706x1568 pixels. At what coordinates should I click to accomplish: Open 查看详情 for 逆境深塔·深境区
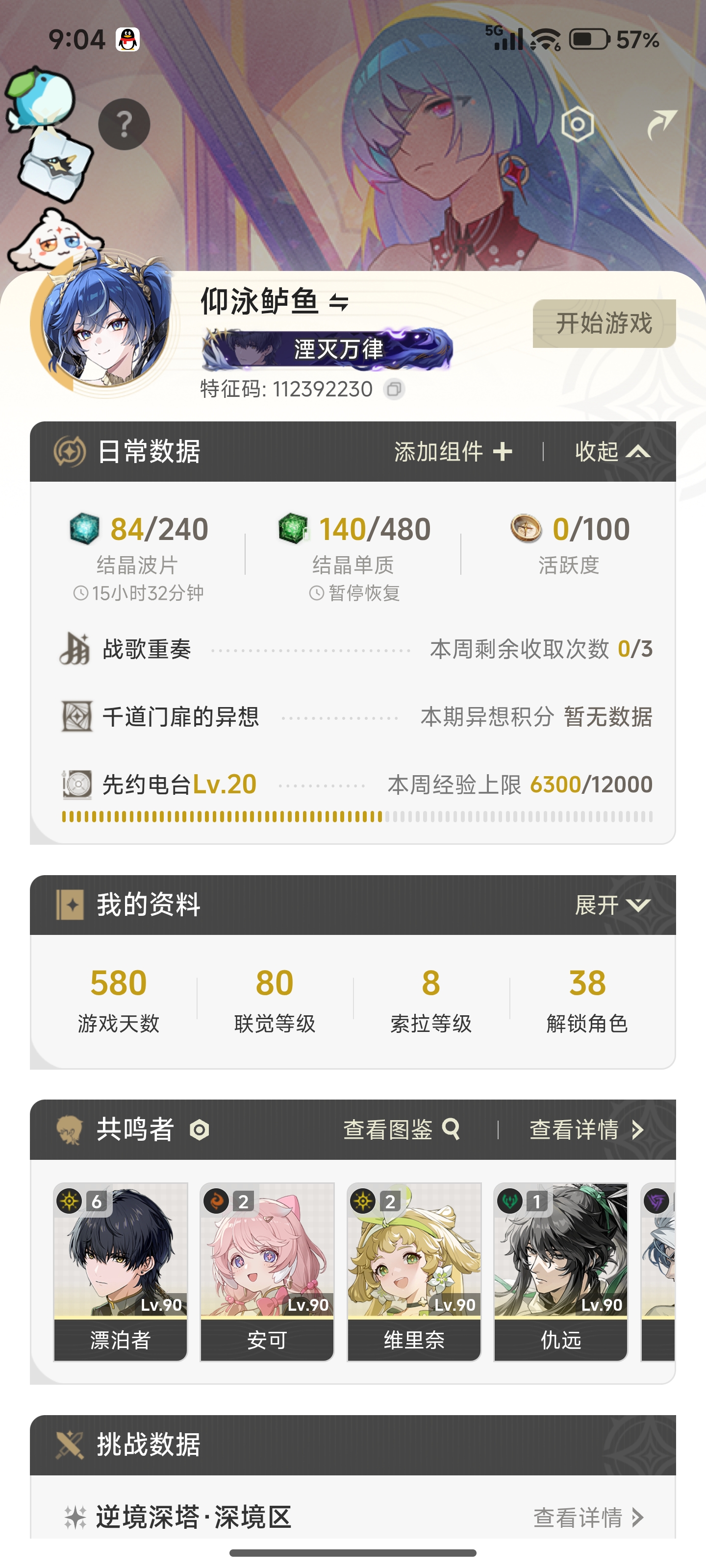pyautogui.click(x=588, y=1518)
